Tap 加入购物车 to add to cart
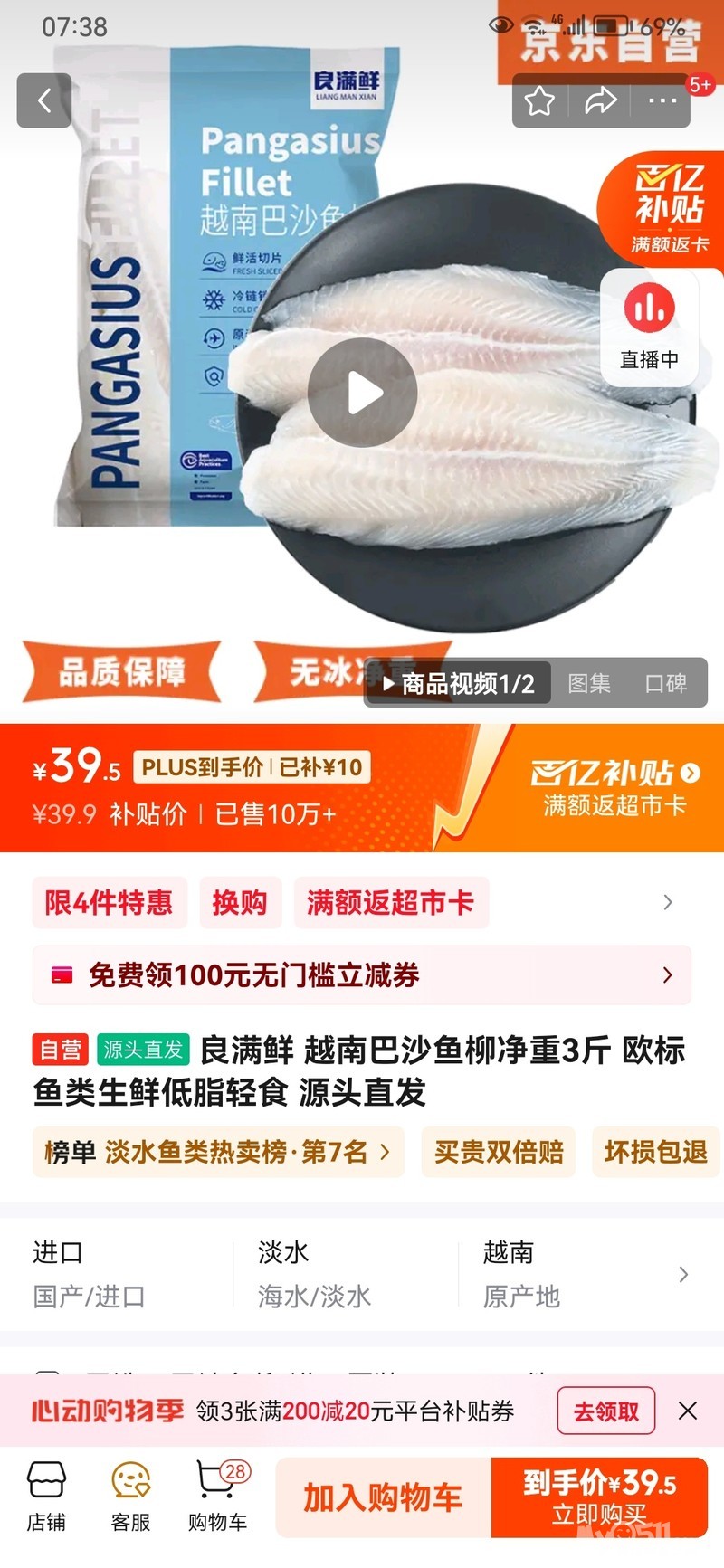724x1568 pixels. [x=383, y=1497]
